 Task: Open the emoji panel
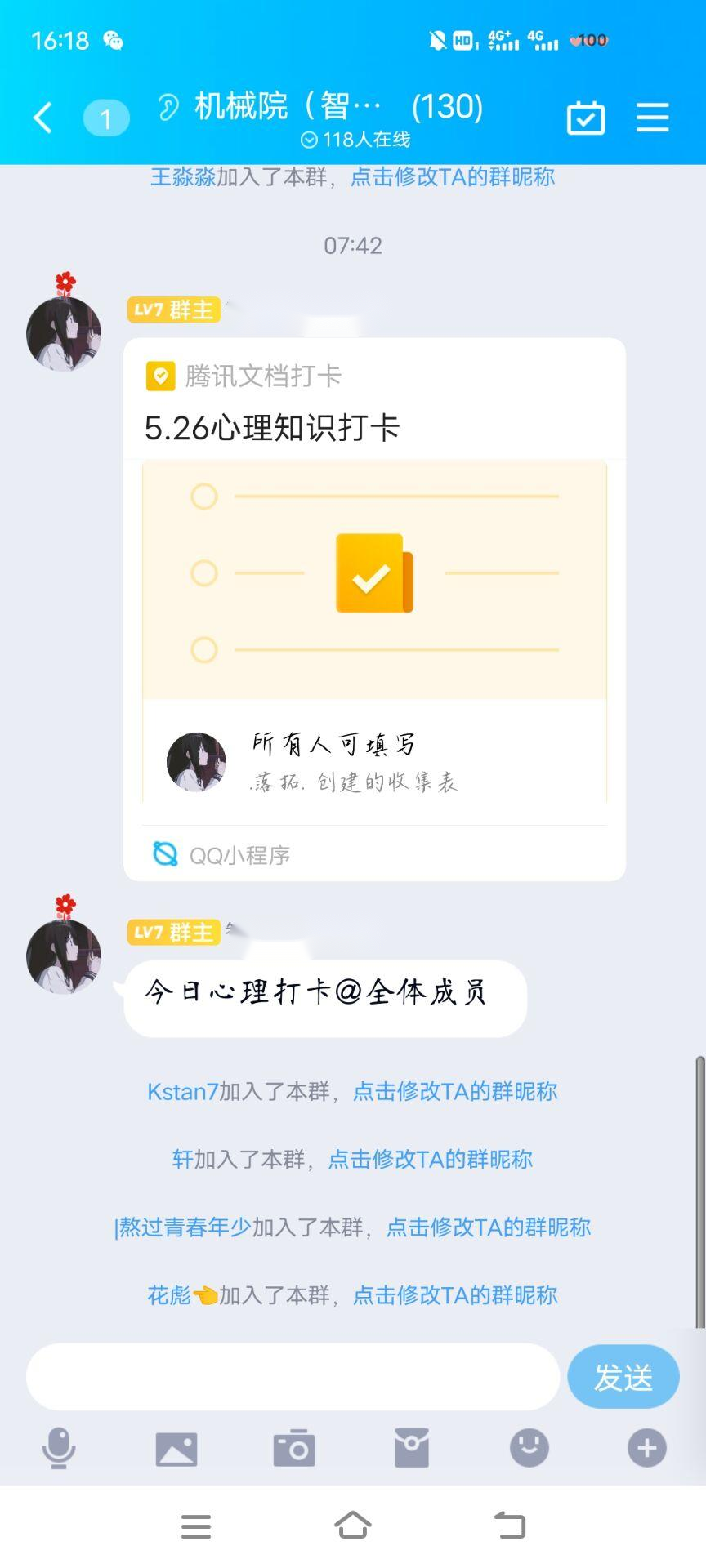(x=529, y=1449)
